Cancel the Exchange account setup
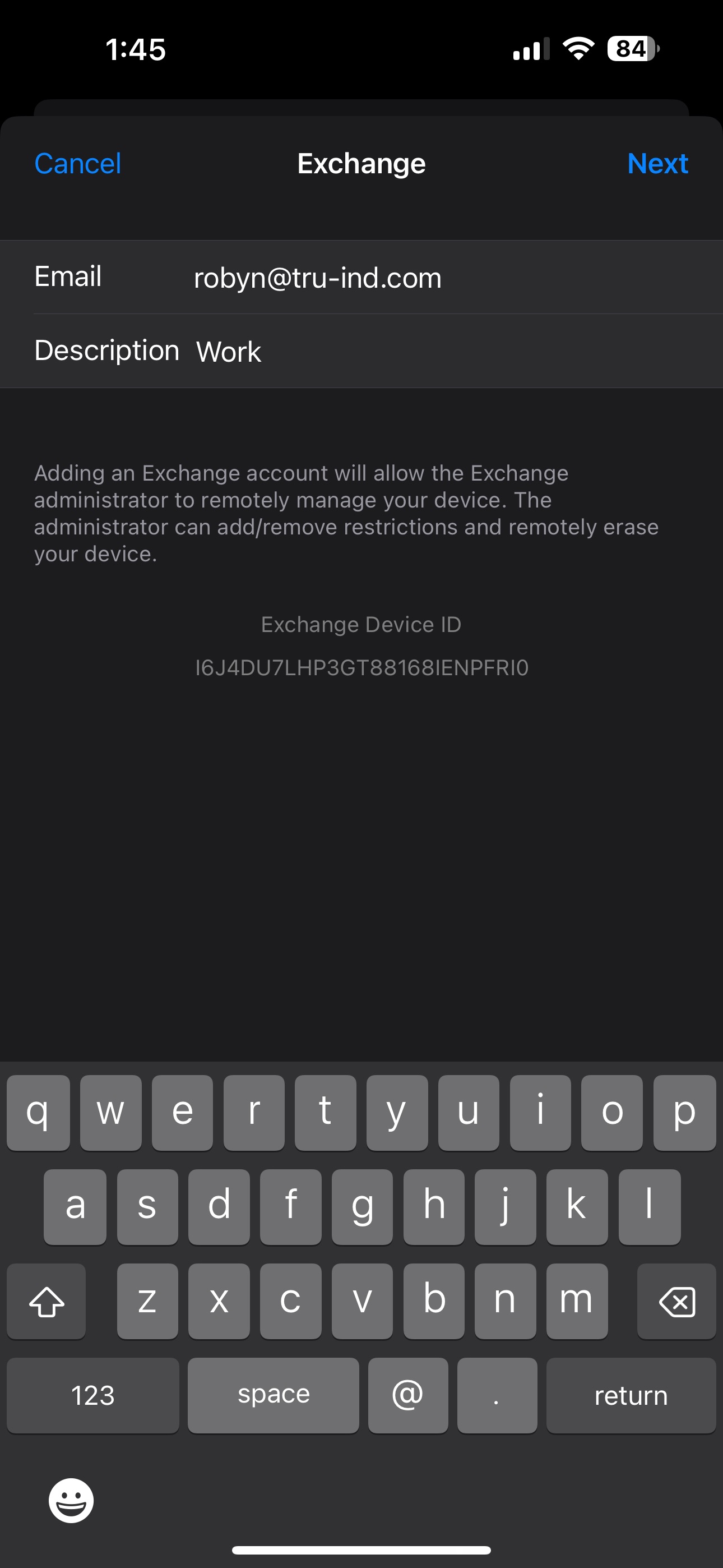This screenshot has height=1568, width=723. [78, 163]
